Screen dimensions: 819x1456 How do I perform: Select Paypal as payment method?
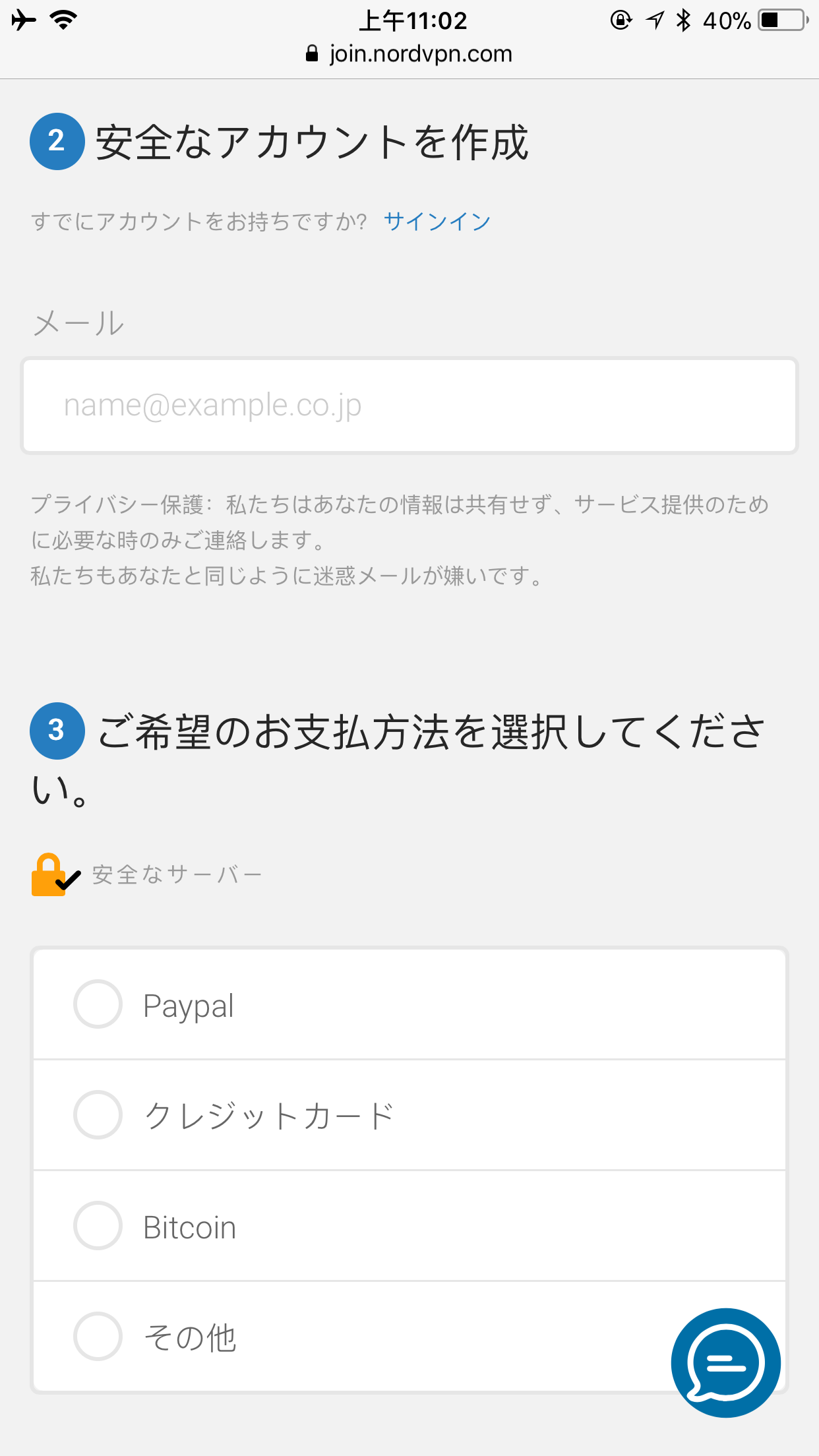pos(409,1004)
